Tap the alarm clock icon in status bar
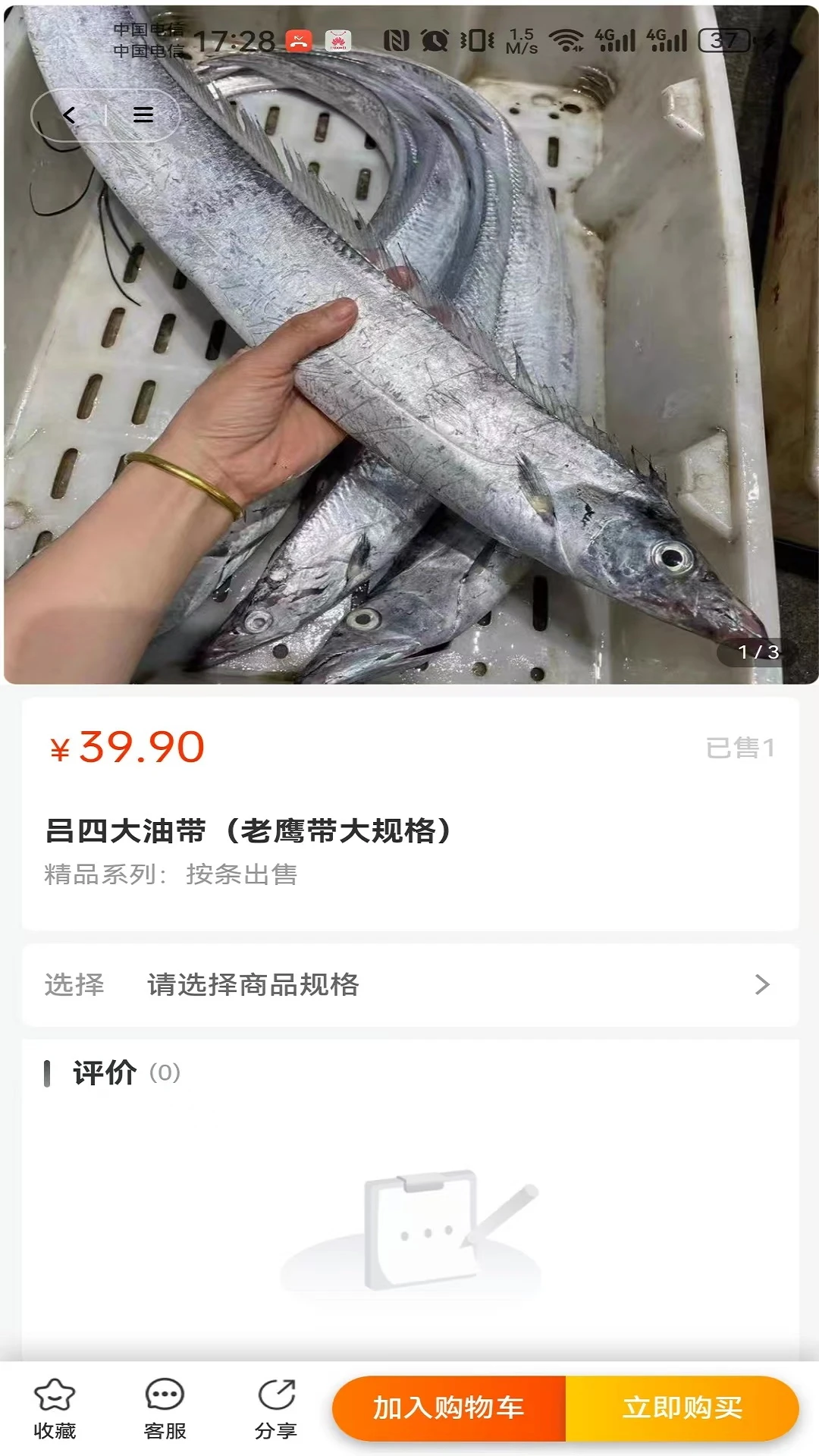The image size is (819, 1456). (x=433, y=39)
